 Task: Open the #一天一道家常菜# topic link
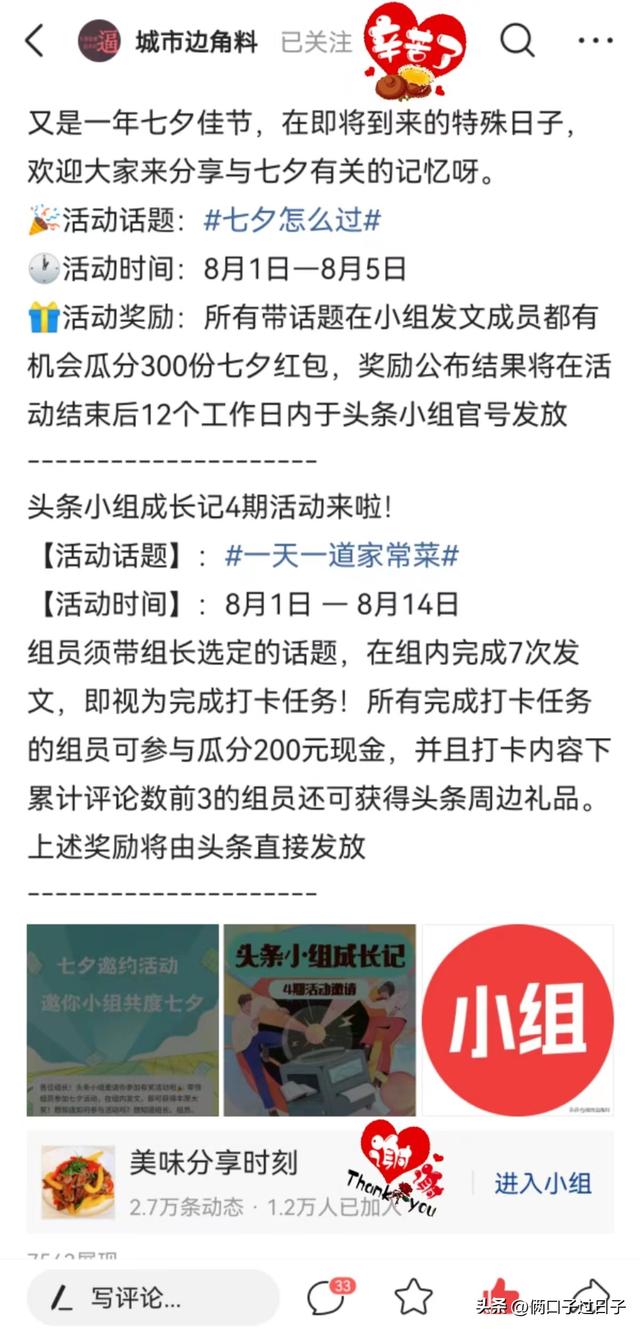pyautogui.click(x=342, y=556)
